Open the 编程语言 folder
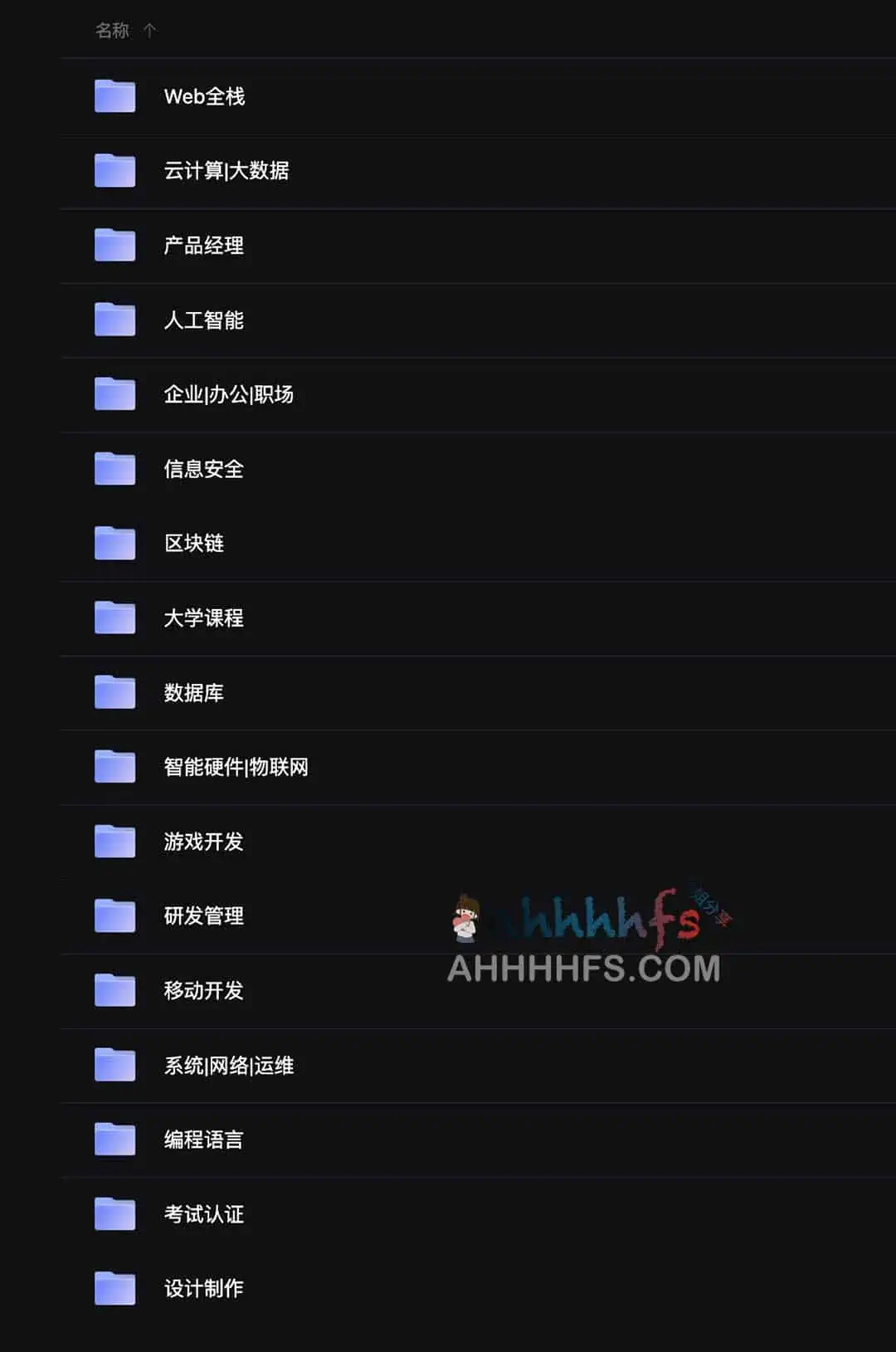 [x=203, y=1140]
